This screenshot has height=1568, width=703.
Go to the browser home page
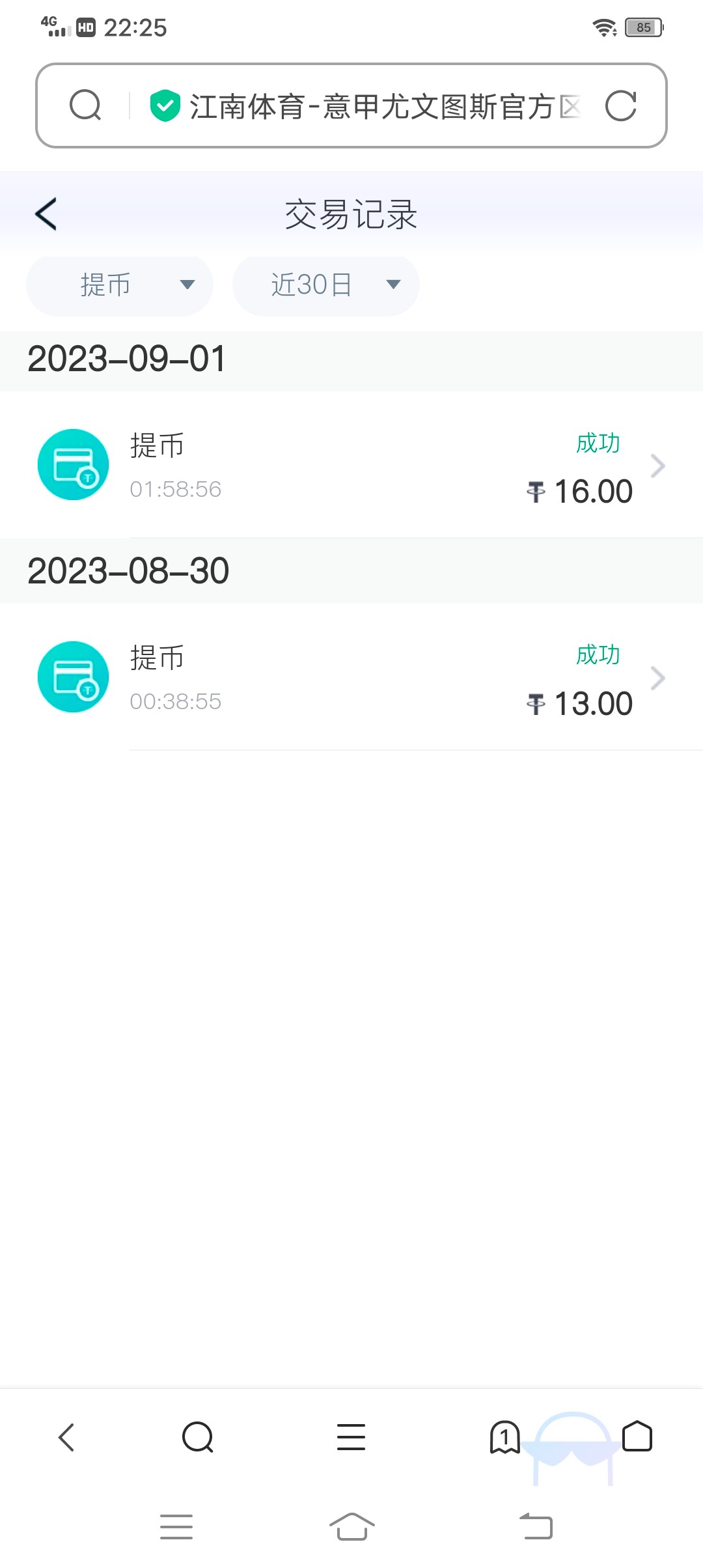tap(637, 1436)
